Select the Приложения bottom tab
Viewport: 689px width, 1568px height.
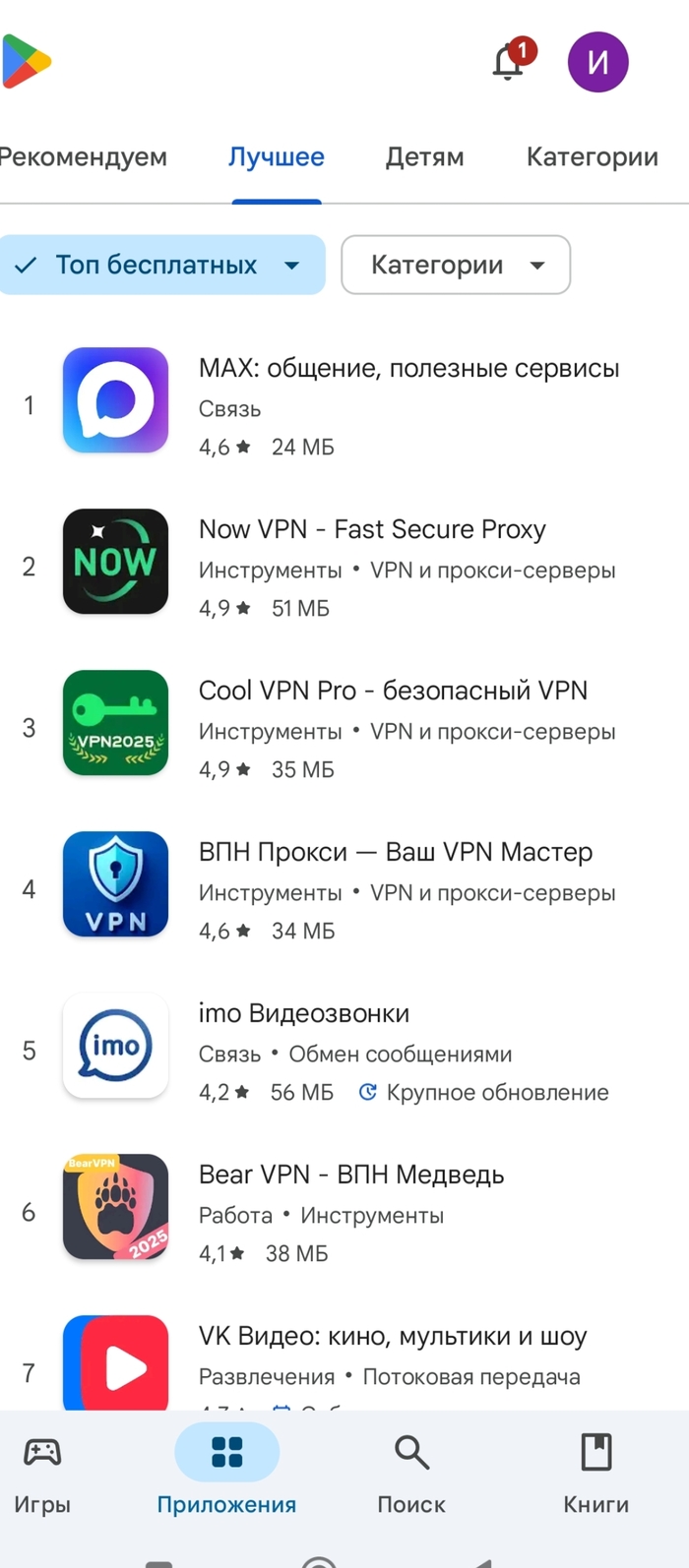point(226,1472)
